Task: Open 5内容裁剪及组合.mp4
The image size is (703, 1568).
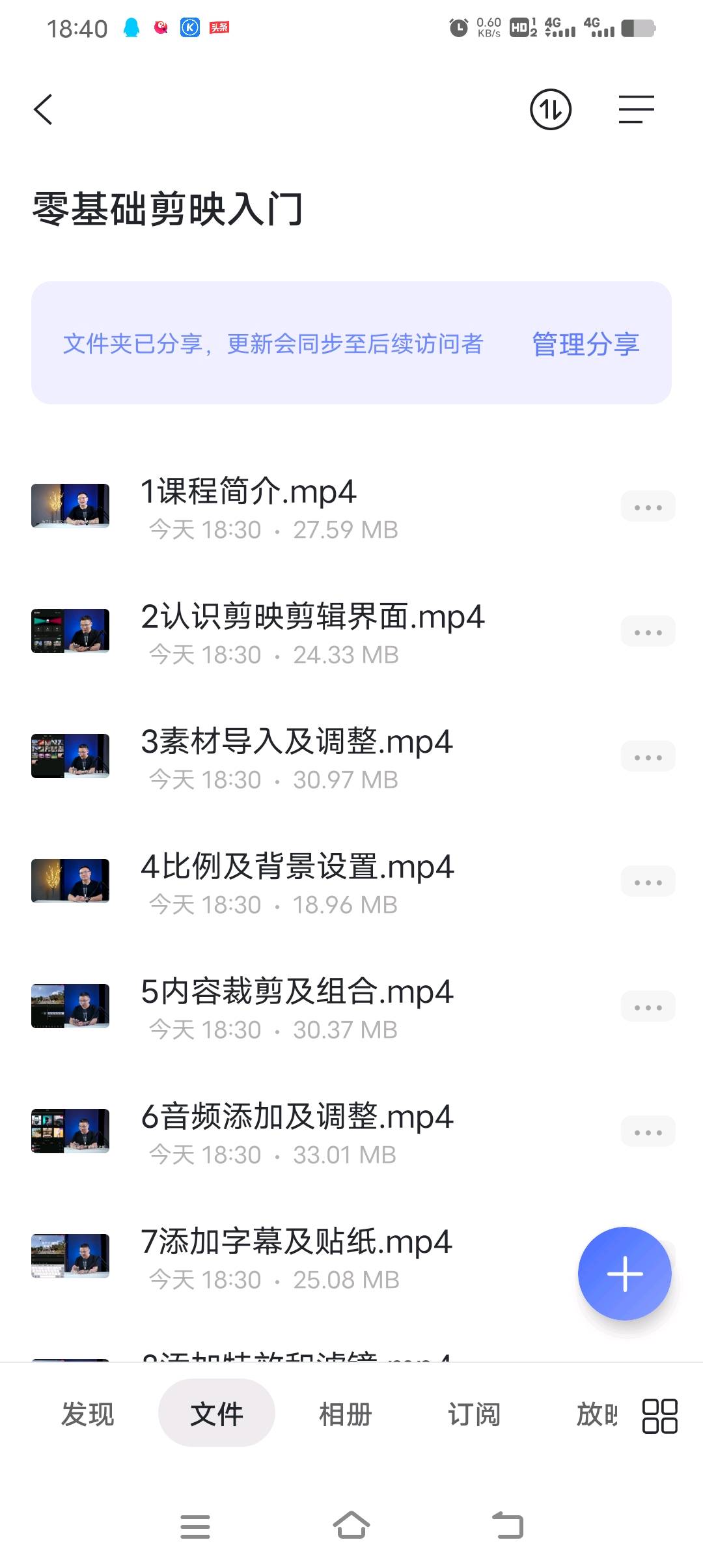Action: pos(297,992)
